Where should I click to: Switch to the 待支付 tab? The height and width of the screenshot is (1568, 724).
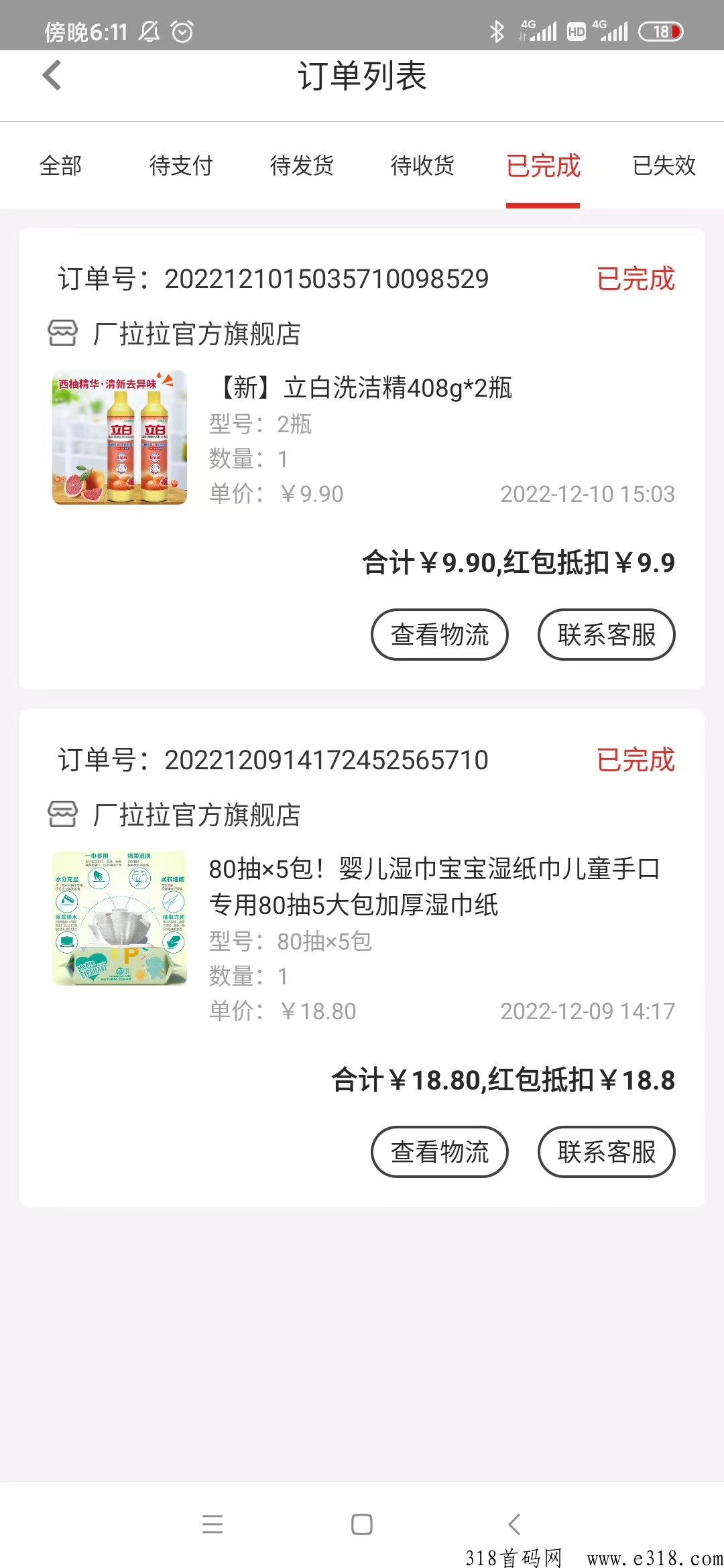[x=182, y=166]
